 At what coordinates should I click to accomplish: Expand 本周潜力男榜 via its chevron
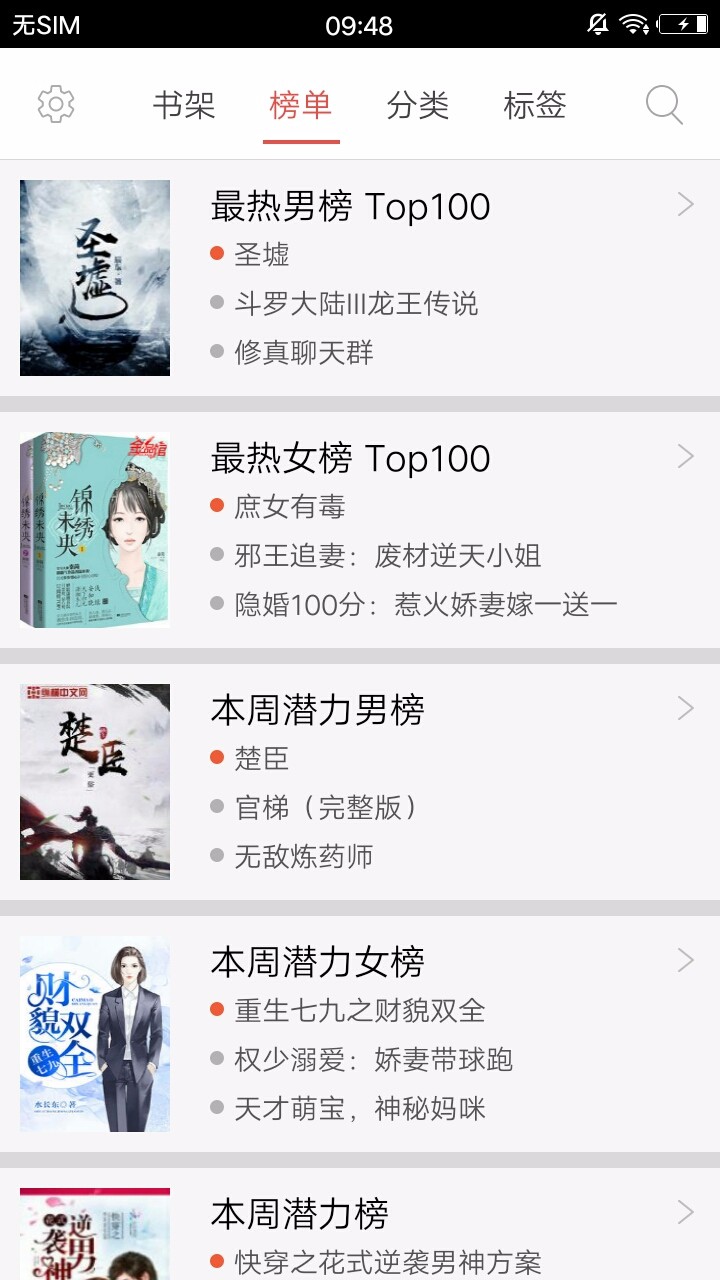pos(684,707)
